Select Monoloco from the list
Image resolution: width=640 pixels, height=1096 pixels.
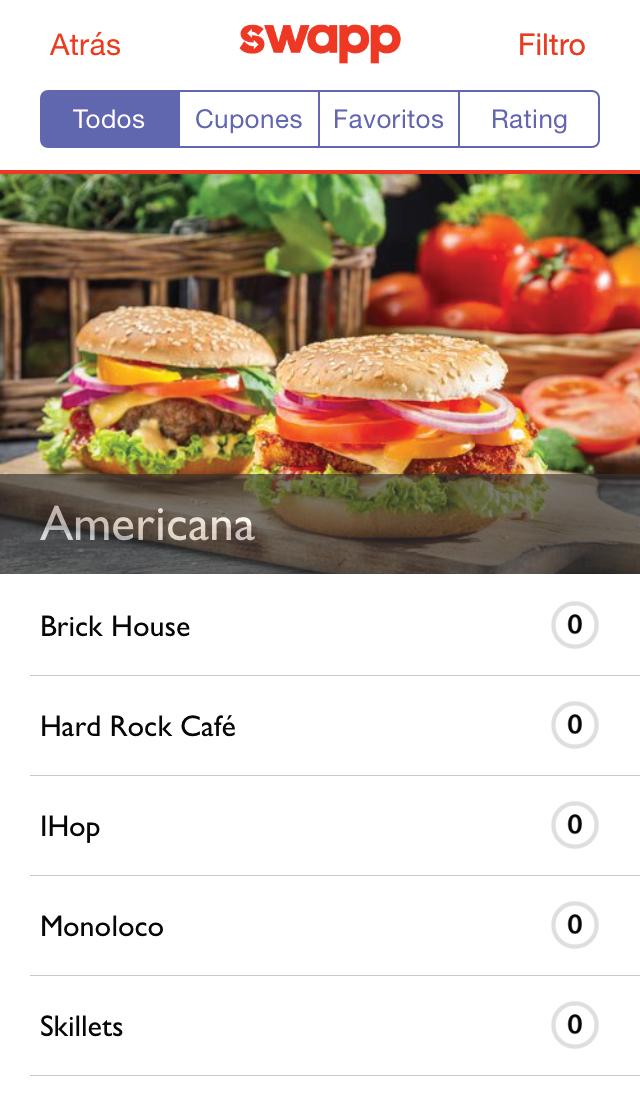[x=102, y=926]
